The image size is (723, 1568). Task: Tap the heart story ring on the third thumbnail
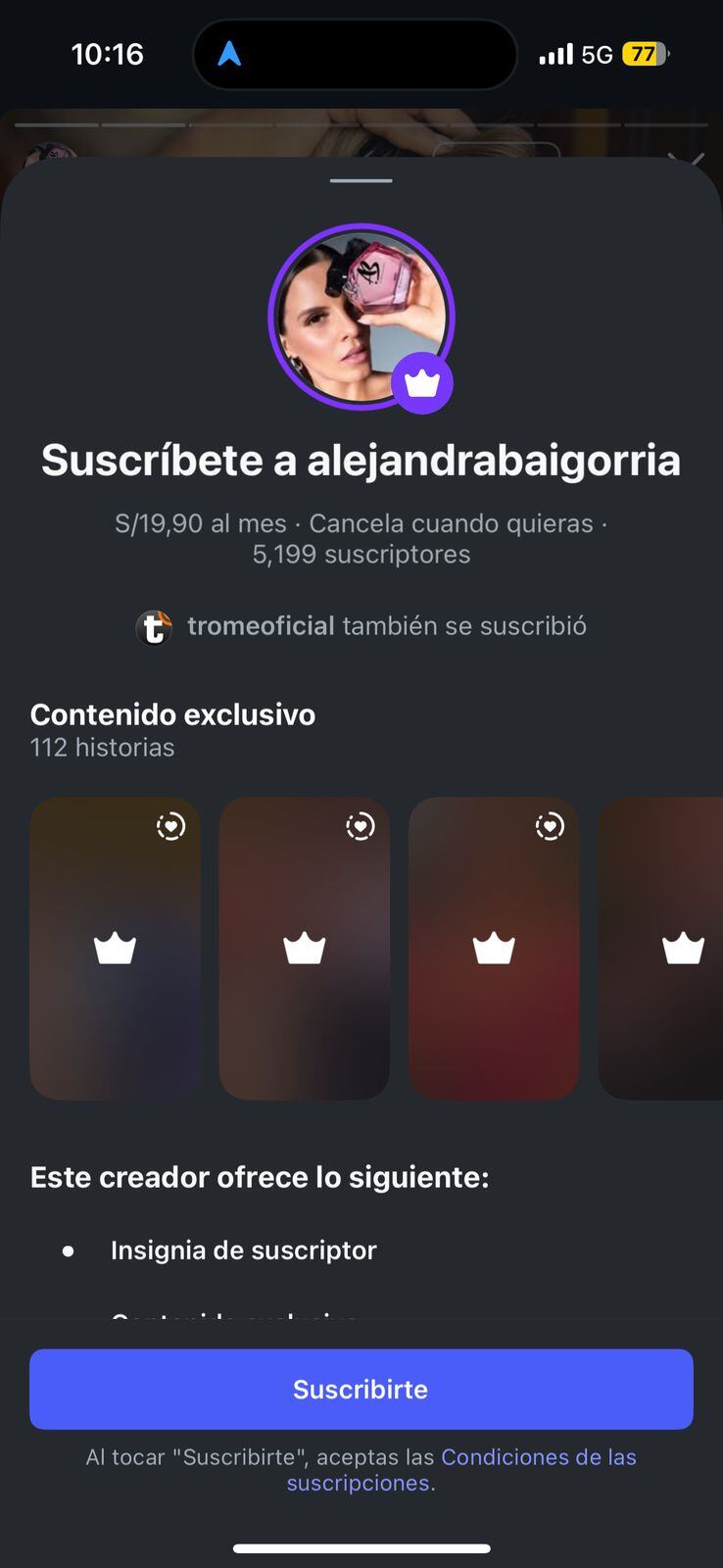coord(551,826)
